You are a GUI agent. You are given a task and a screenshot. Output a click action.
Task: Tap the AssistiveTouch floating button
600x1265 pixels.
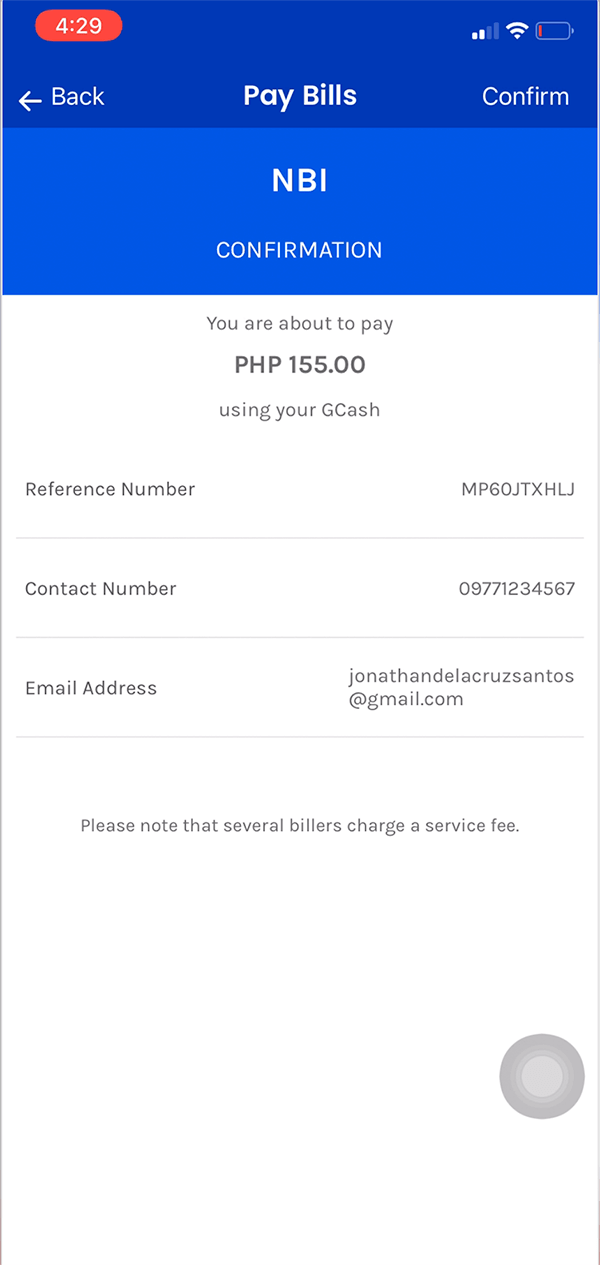542,1076
